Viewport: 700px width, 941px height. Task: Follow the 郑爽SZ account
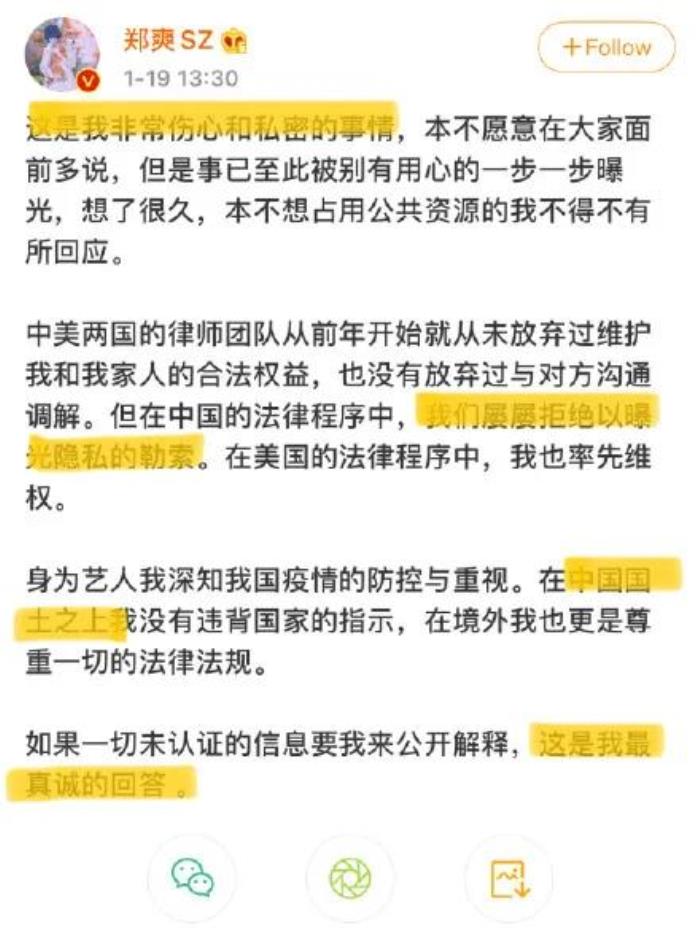606,47
